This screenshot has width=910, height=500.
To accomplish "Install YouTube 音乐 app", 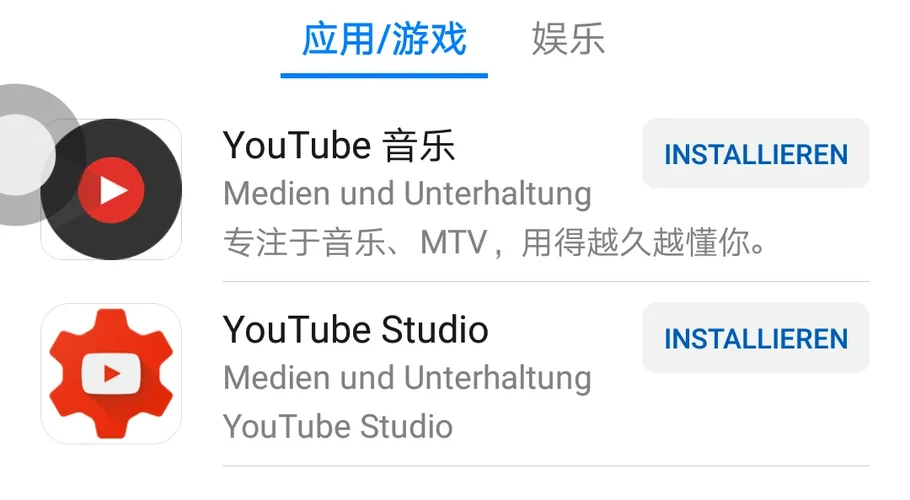I will point(755,154).
